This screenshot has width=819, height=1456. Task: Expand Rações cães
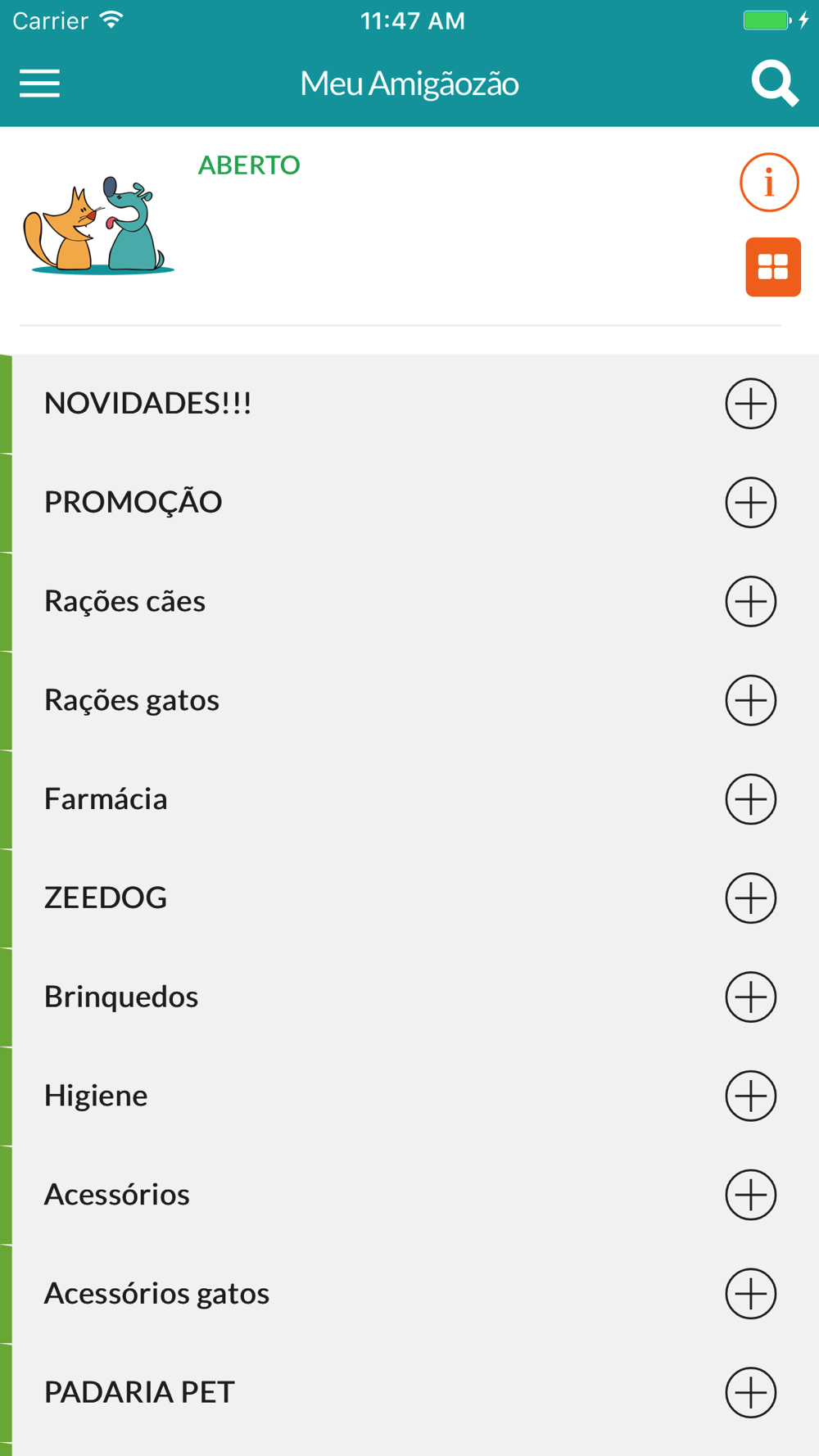tap(750, 602)
